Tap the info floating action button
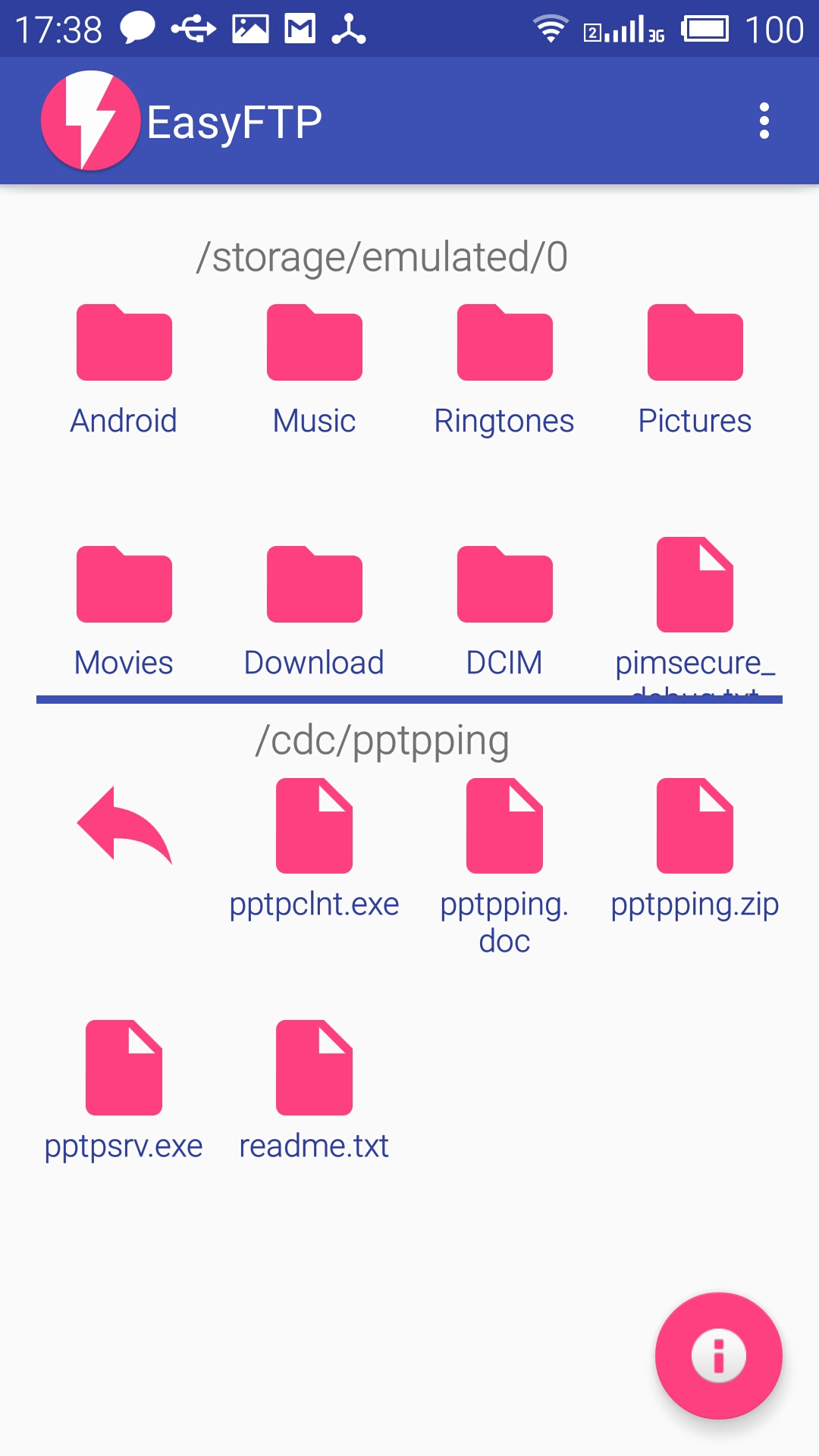Image resolution: width=819 pixels, height=1456 pixels. click(718, 1355)
